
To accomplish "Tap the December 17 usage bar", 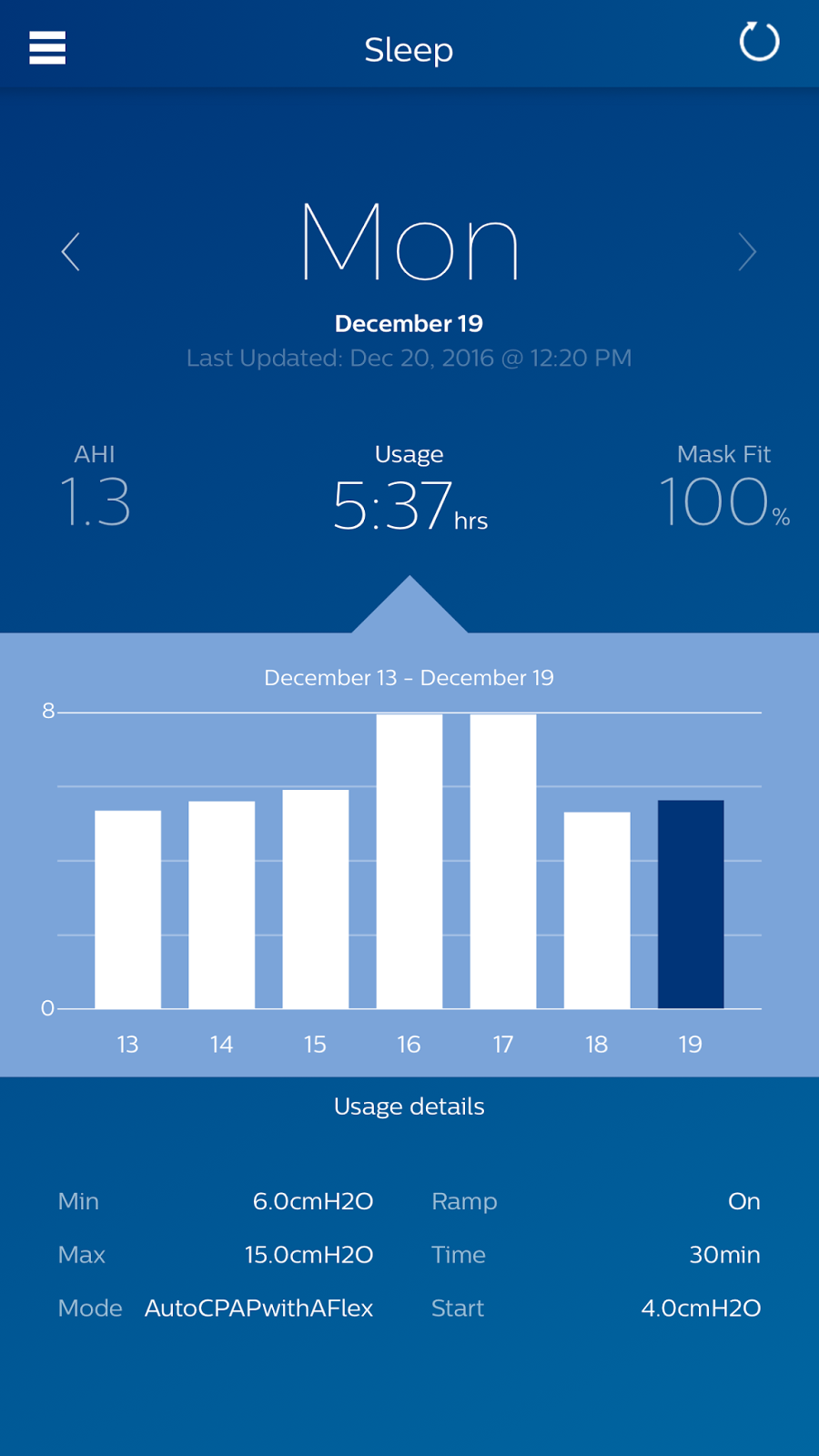I will pos(503,860).
